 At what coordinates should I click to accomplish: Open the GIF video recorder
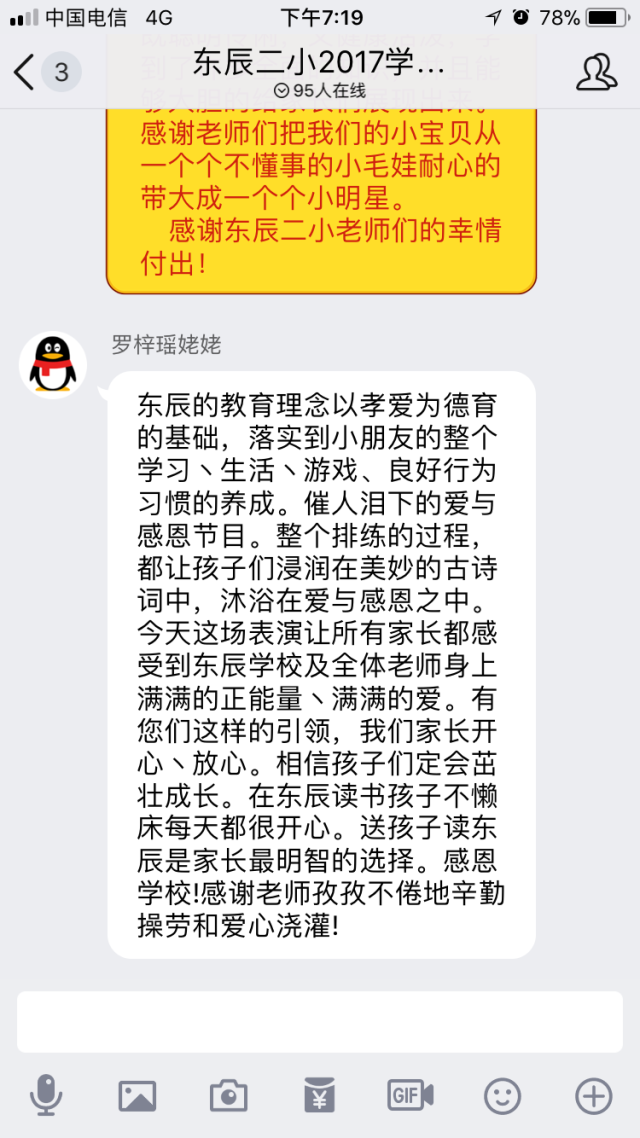coord(410,1094)
